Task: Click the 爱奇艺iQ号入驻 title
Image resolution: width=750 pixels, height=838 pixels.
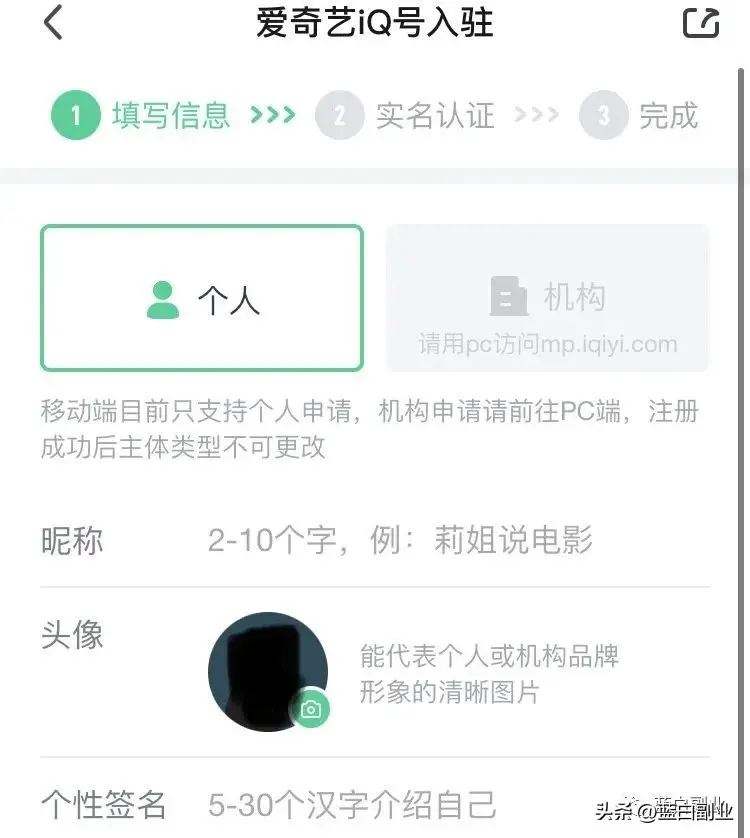Action: [375, 22]
